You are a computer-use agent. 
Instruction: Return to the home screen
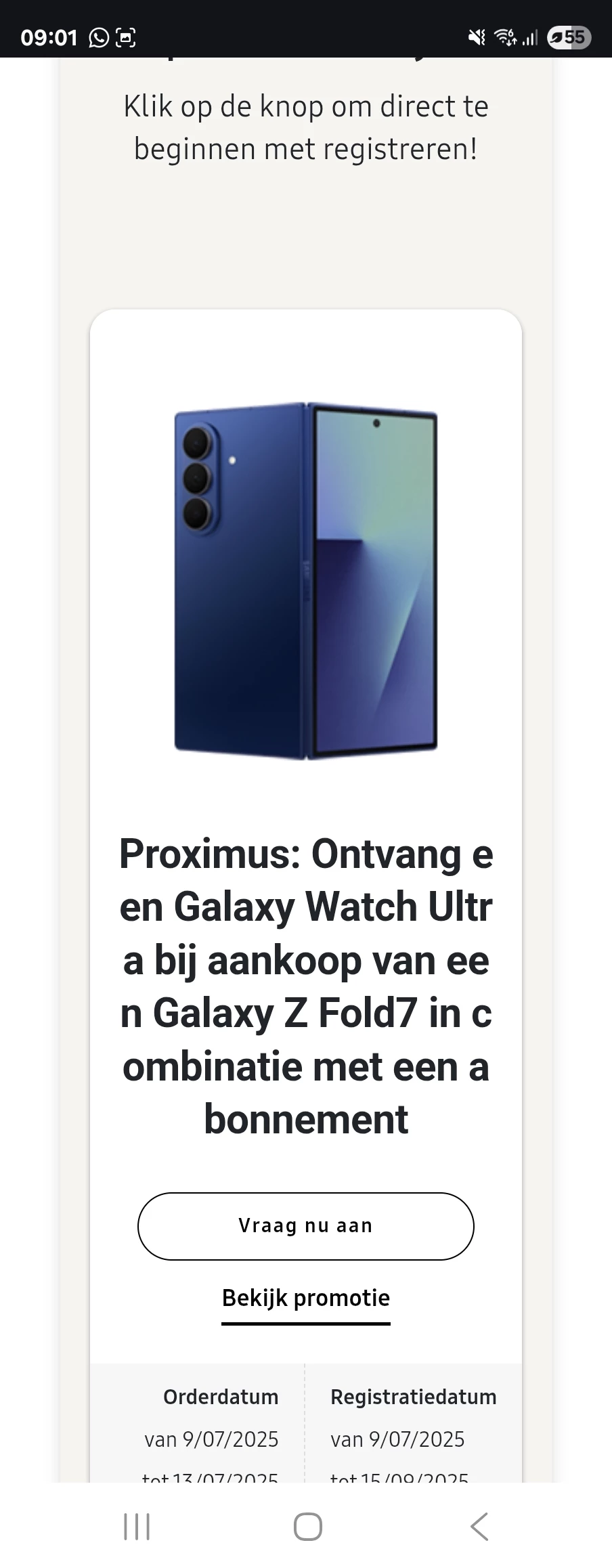point(307,1526)
